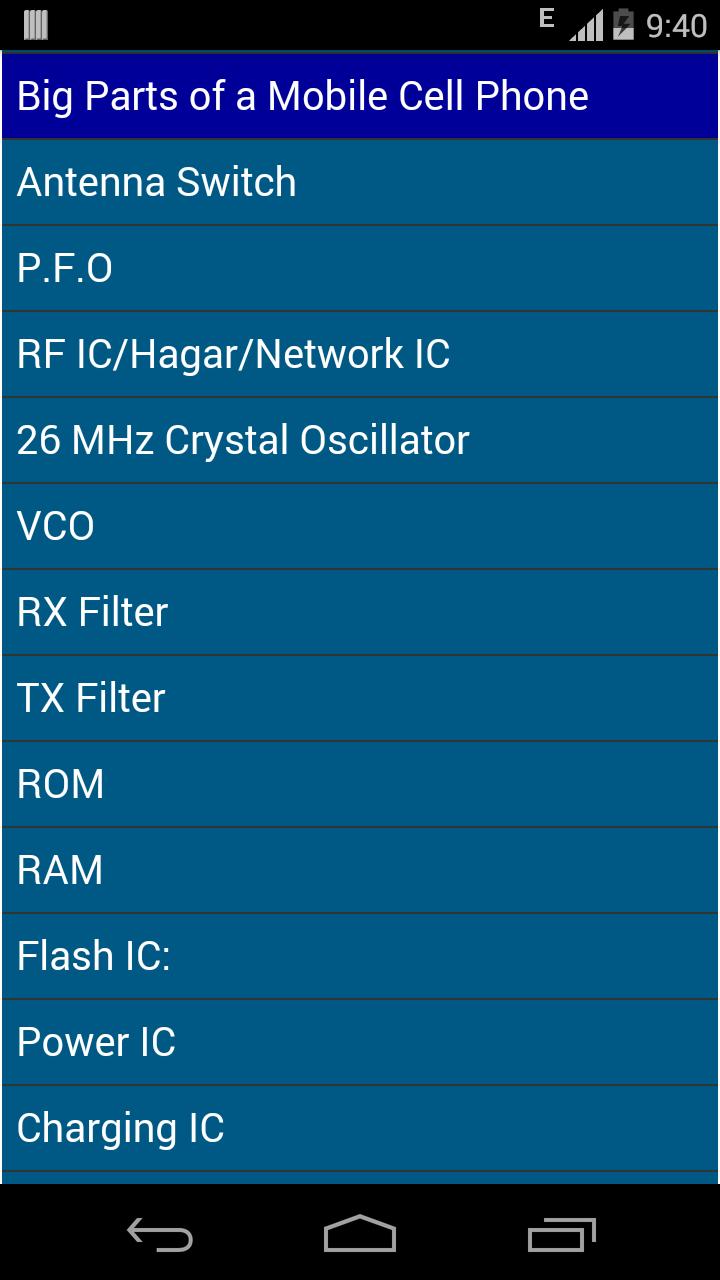The image size is (720, 1280).
Task: Select RX Filter from the list
Action: point(360,612)
